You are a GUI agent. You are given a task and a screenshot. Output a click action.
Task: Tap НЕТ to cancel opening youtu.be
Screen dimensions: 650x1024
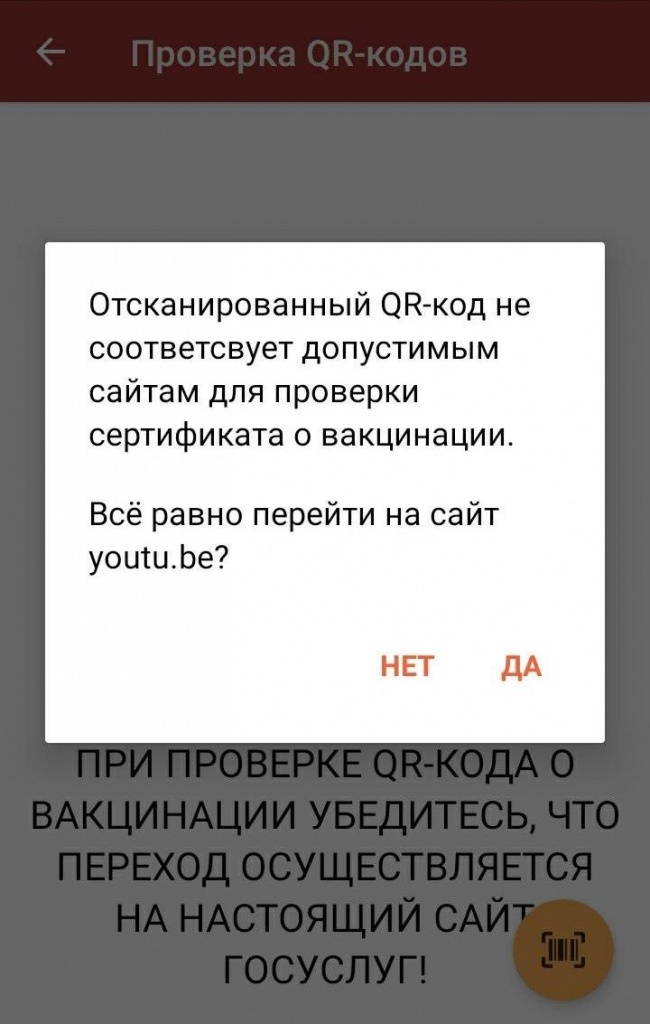(407, 667)
